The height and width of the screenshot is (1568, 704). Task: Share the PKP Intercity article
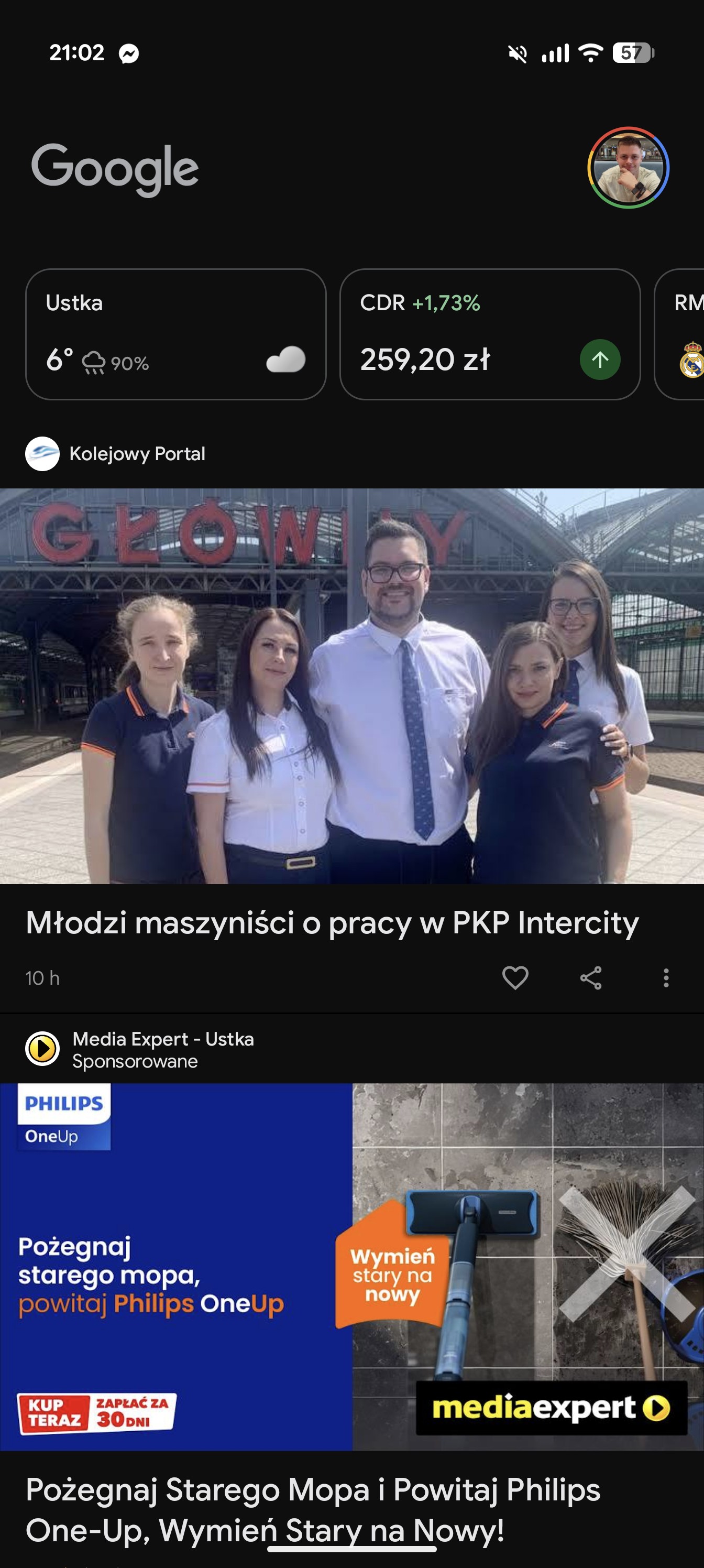click(x=590, y=977)
